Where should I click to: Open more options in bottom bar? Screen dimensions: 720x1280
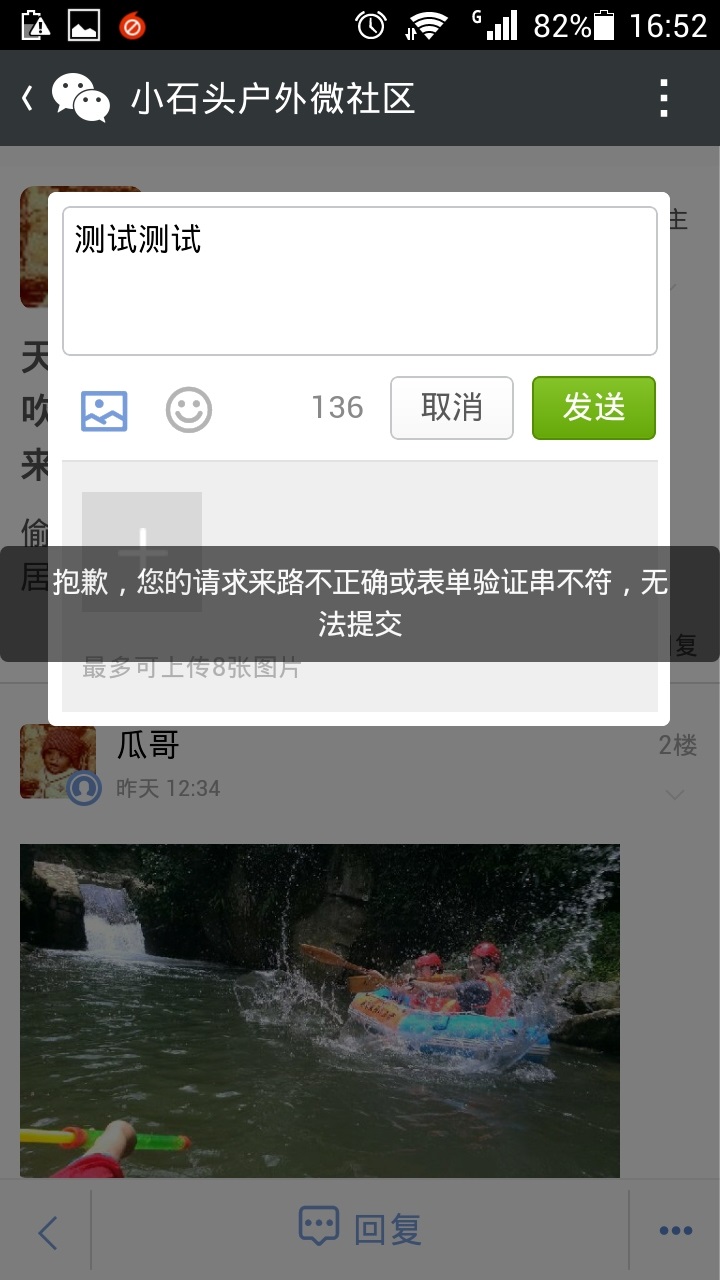tap(675, 1231)
